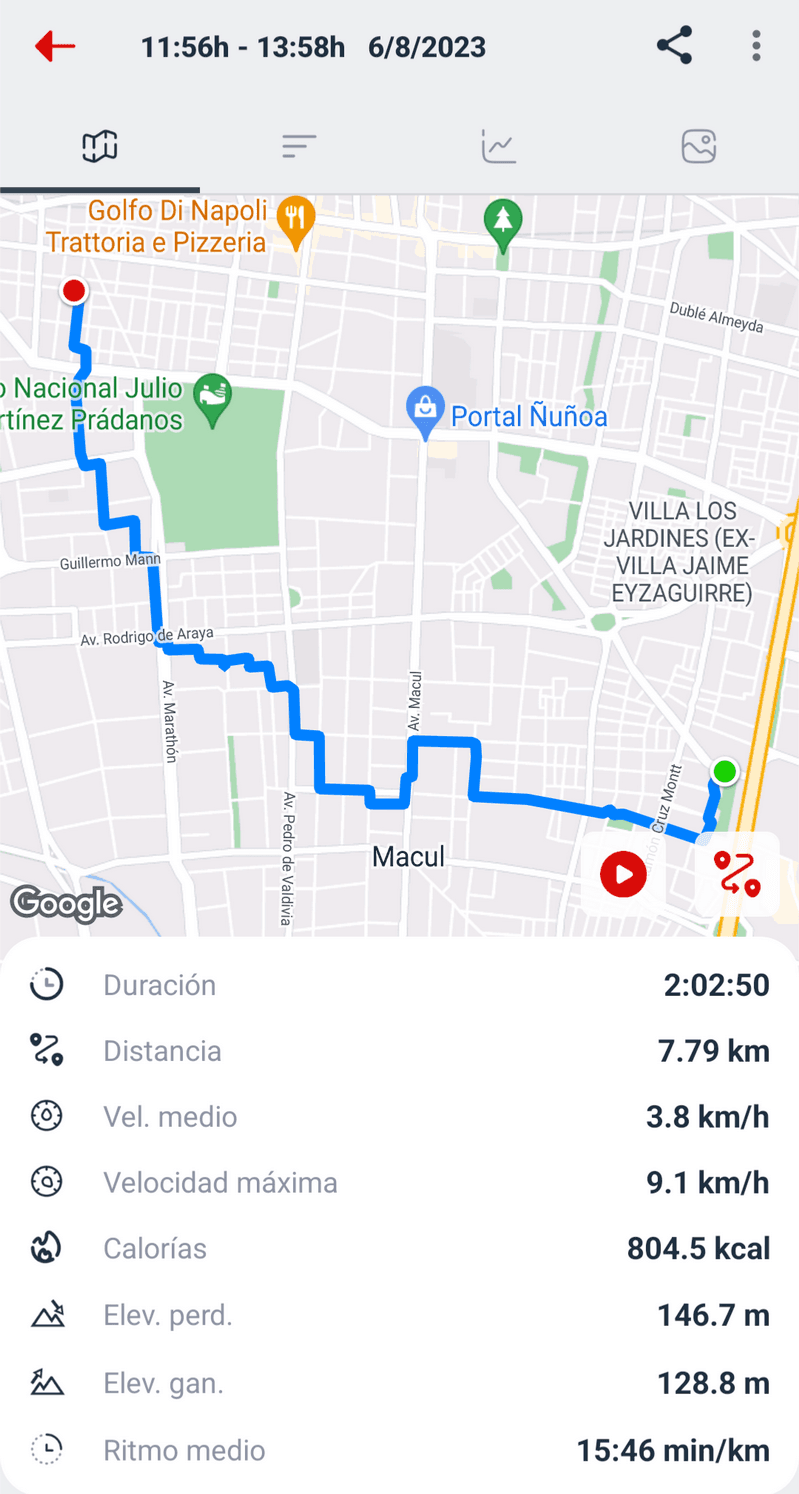Play the route animation
Screen dimensions: 799x1494
(x=624, y=874)
